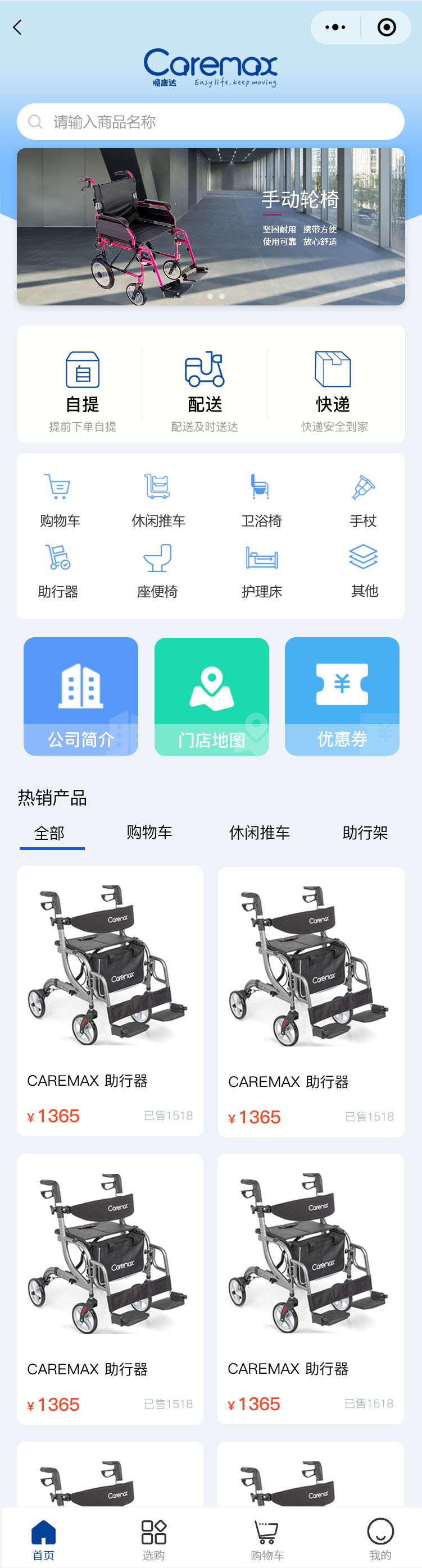Open the 门店地图 store map card
The image size is (422, 1568).
pyautogui.click(x=211, y=696)
